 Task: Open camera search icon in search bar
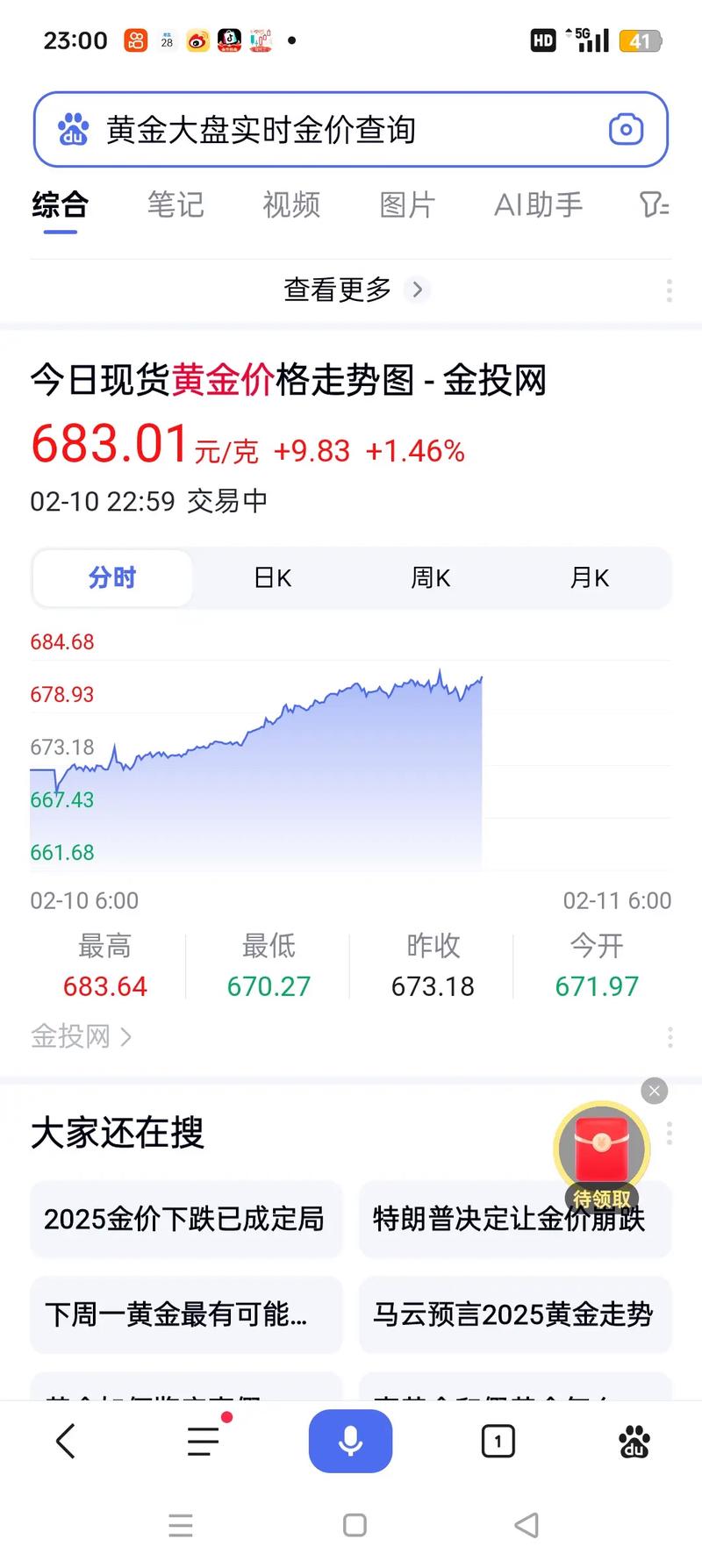(626, 130)
